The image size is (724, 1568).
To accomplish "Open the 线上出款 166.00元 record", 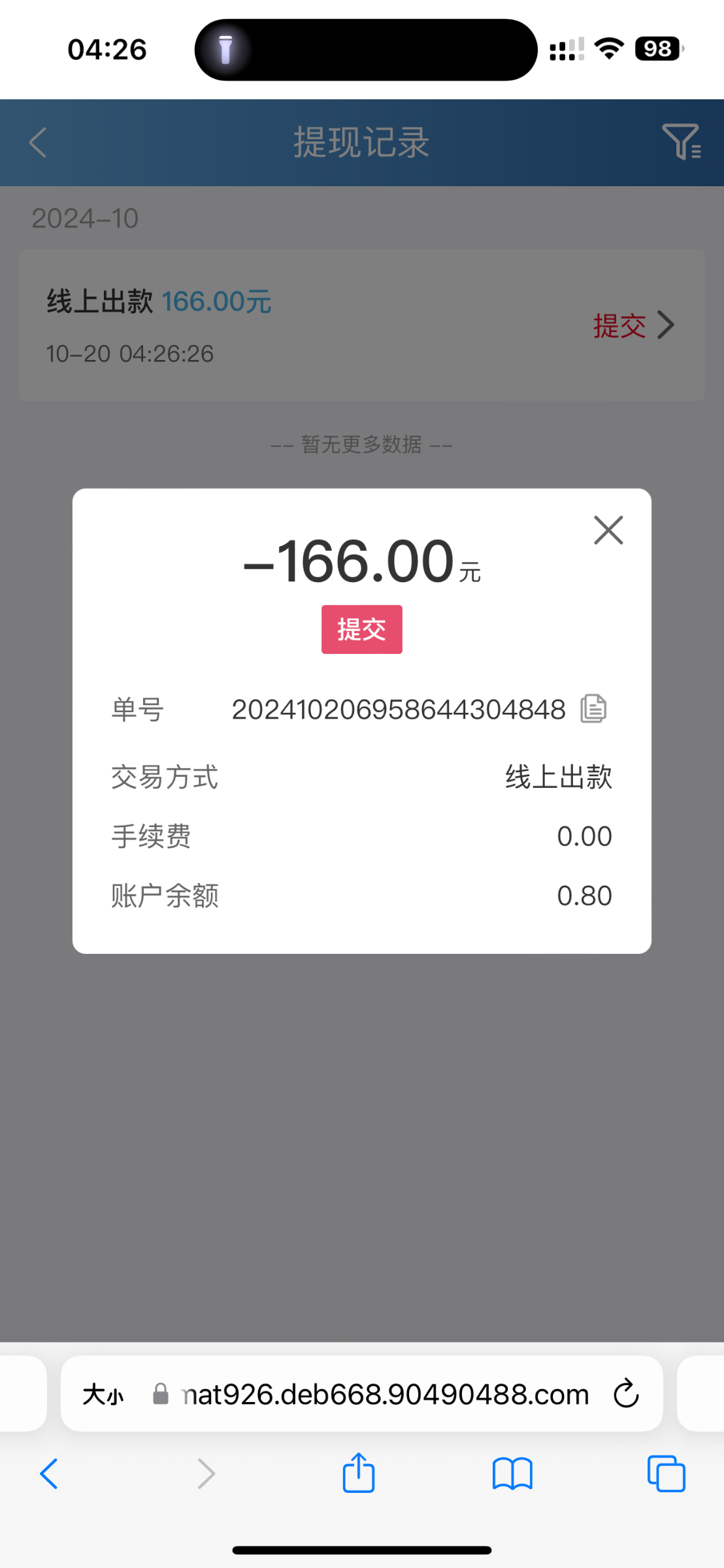I will pyautogui.click(x=361, y=325).
